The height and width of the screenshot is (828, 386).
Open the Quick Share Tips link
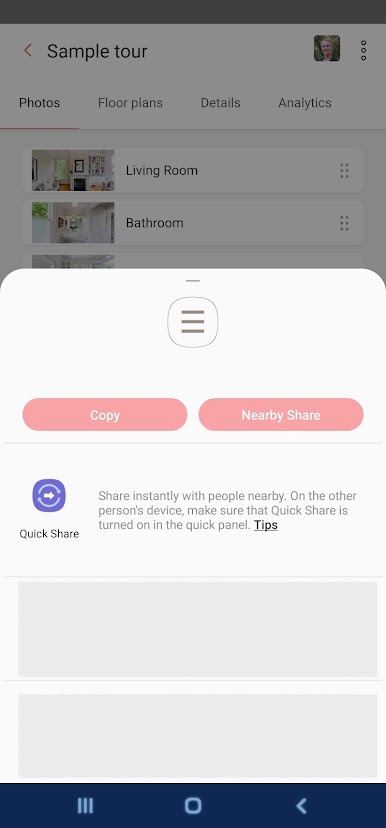coord(266,525)
